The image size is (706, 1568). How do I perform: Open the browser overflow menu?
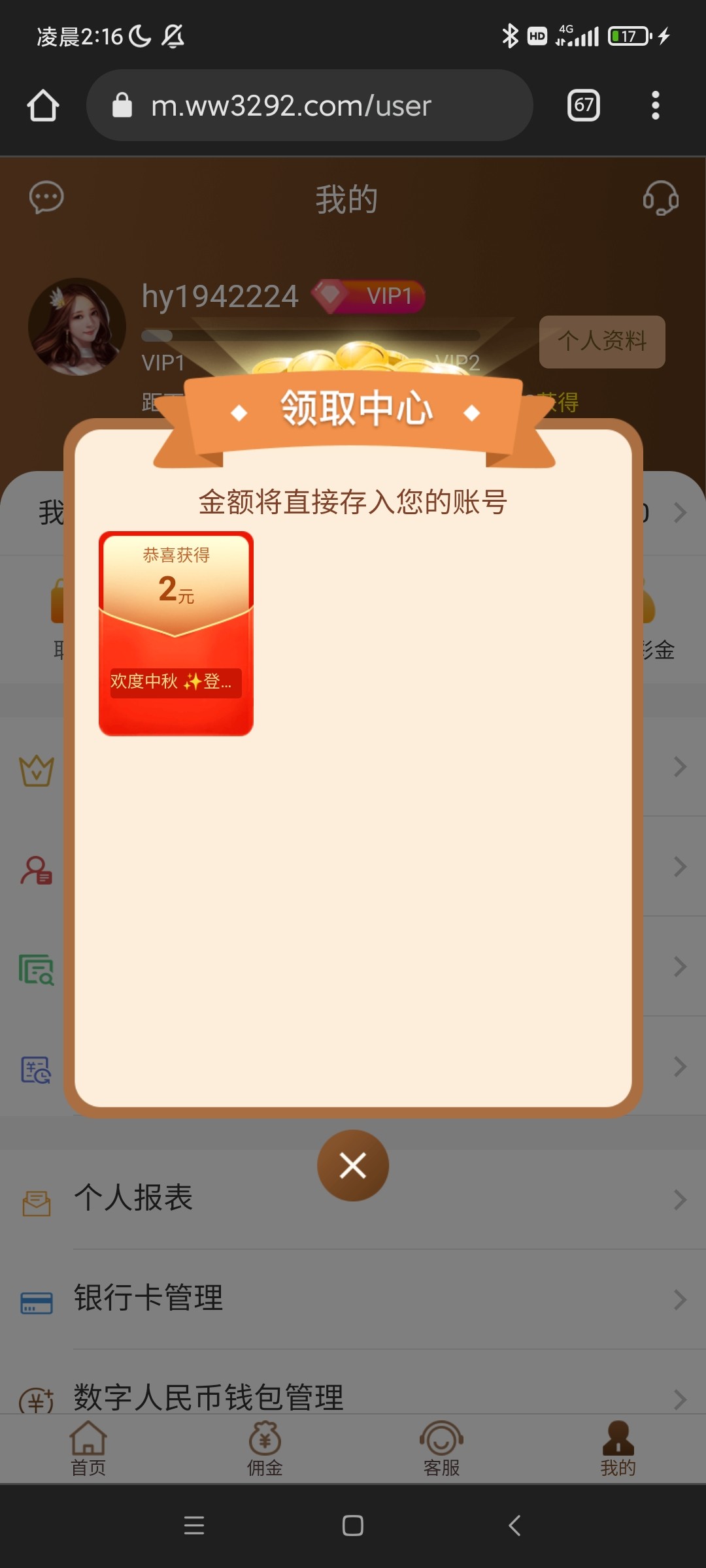(x=655, y=105)
